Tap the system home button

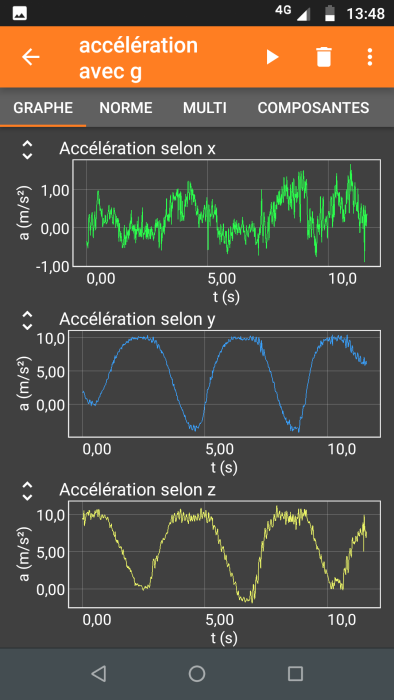[x=197, y=674]
